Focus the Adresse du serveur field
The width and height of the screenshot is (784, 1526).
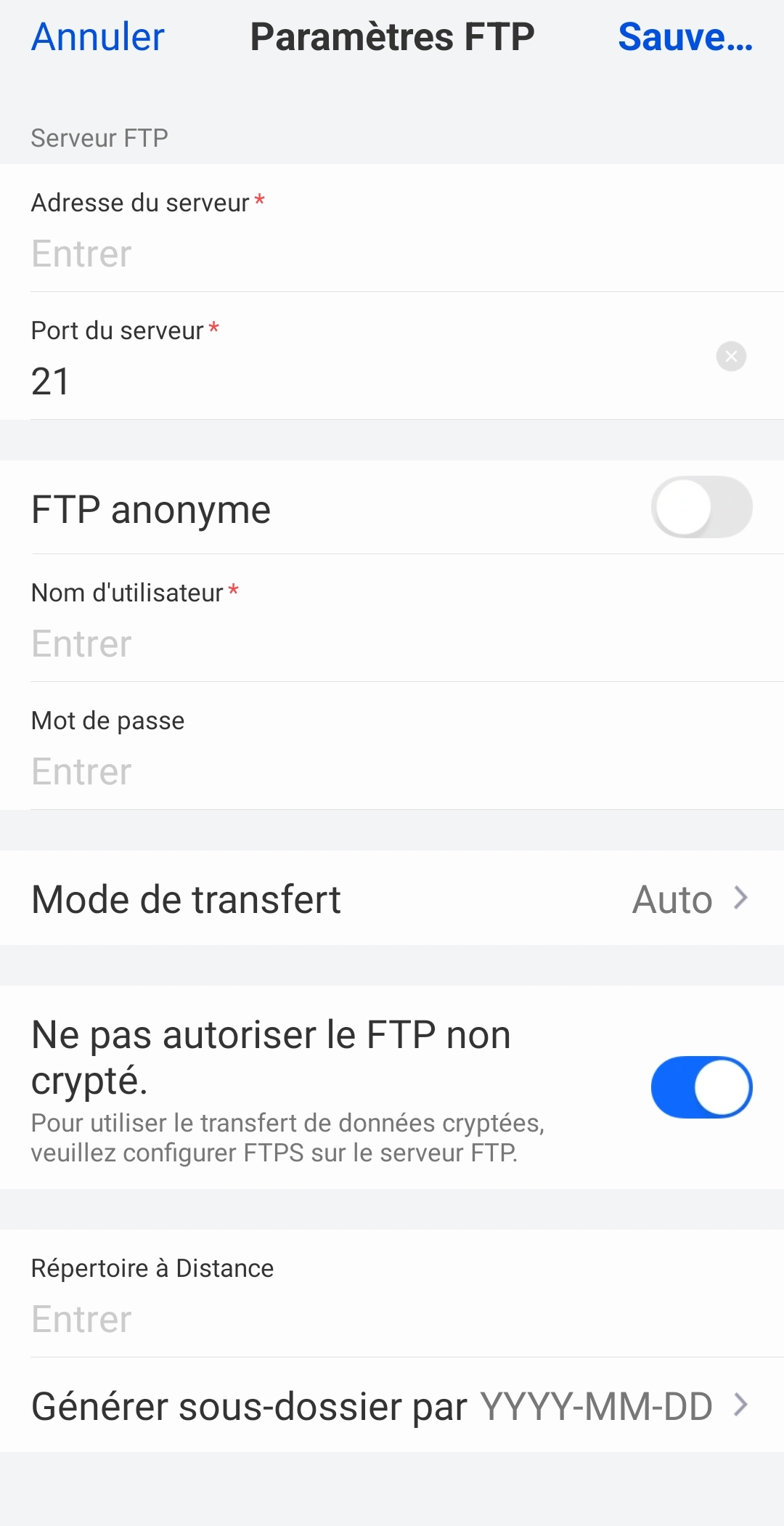[363, 253]
